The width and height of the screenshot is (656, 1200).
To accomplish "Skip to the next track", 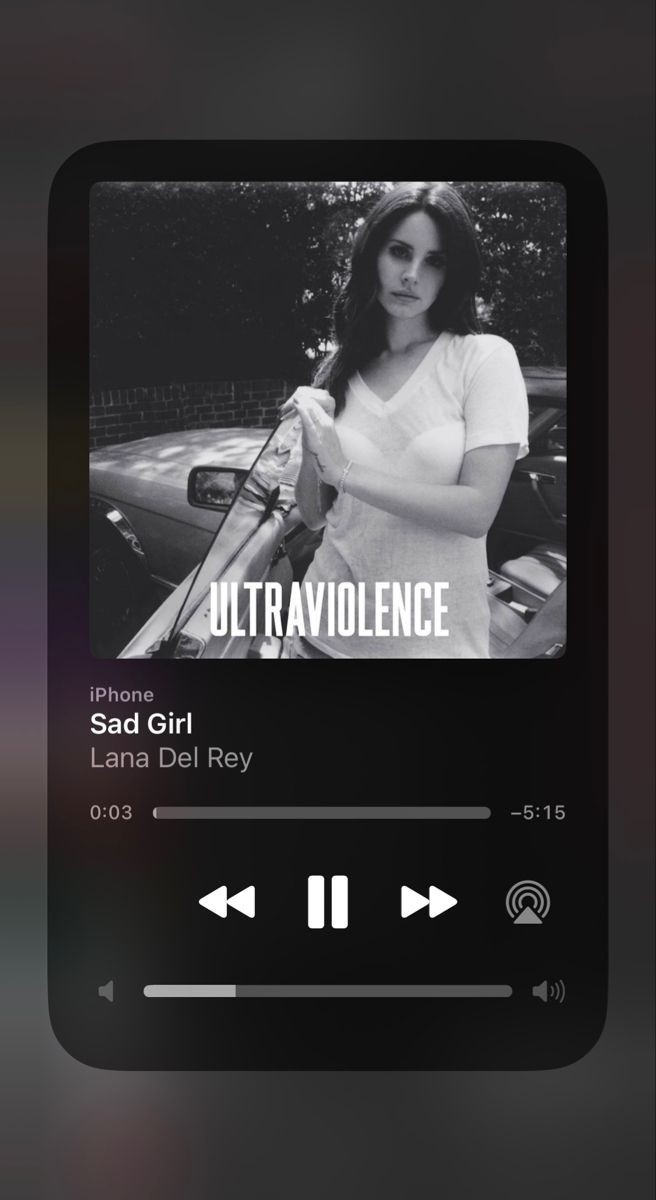I will 429,901.
